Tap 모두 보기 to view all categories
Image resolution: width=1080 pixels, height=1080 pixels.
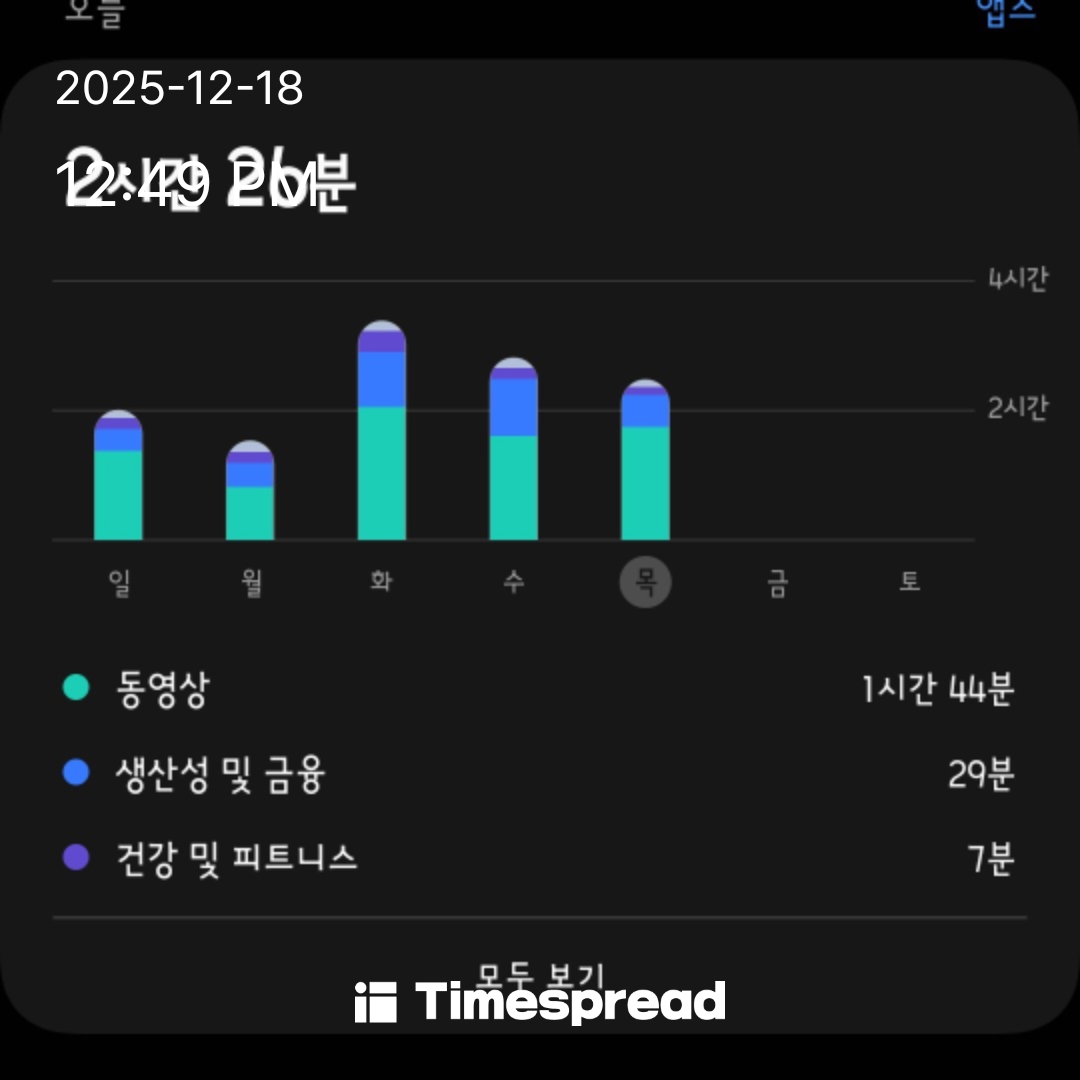click(x=540, y=972)
